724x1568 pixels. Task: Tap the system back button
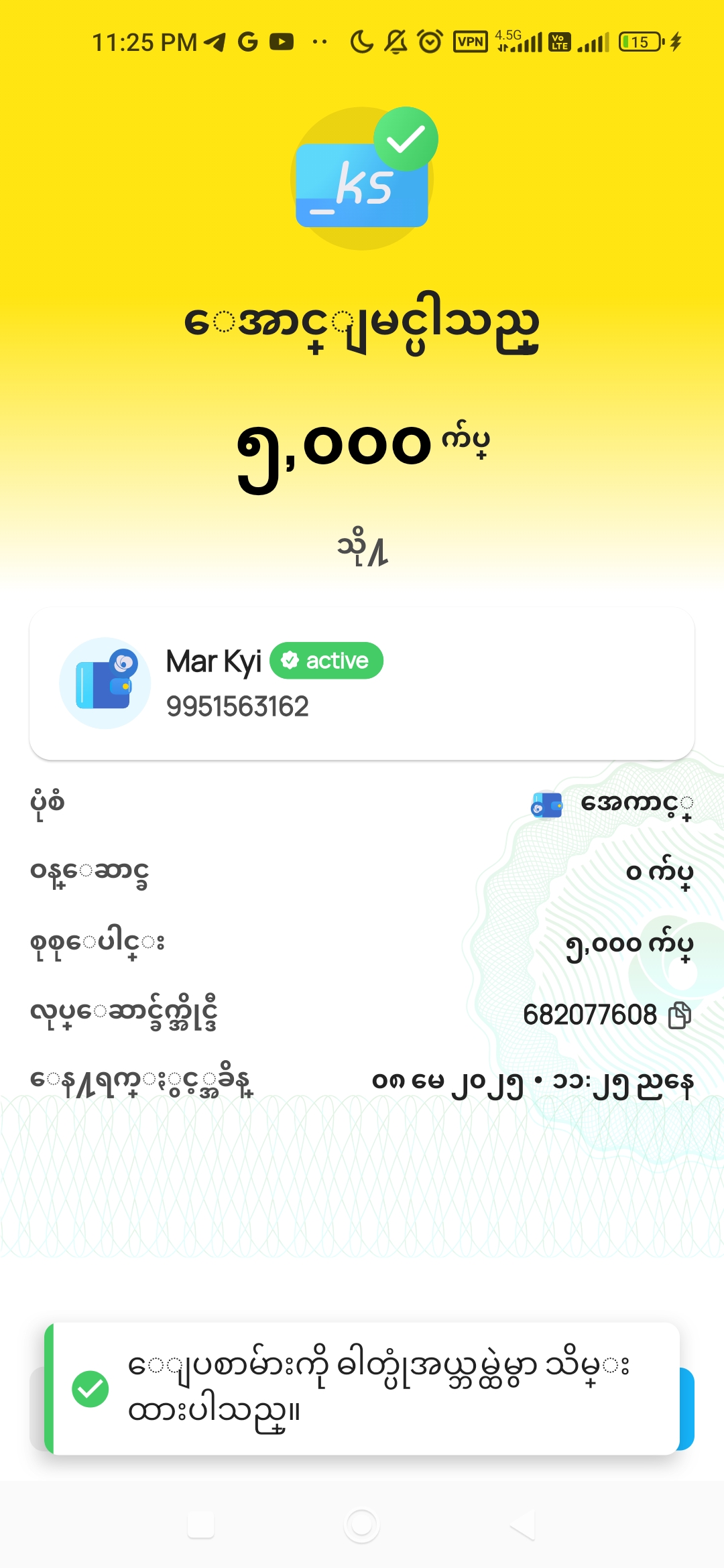click(x=522, y=1526)
